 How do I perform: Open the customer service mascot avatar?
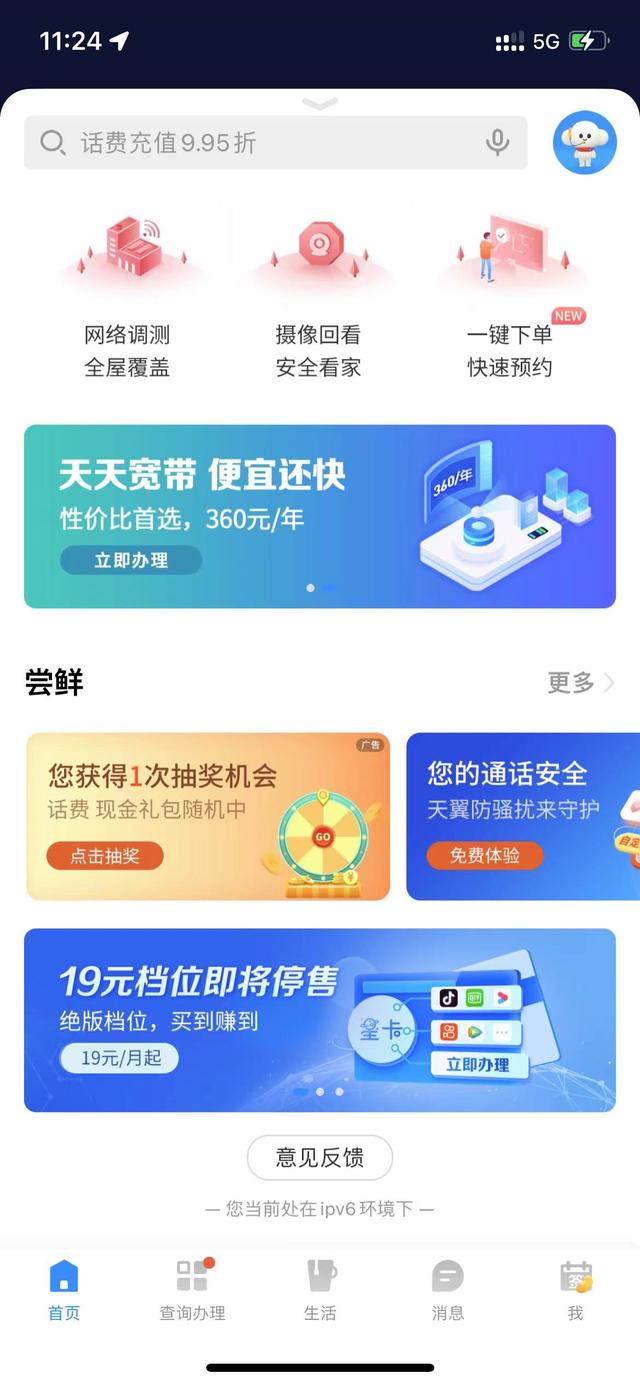(x=584, y=143)
